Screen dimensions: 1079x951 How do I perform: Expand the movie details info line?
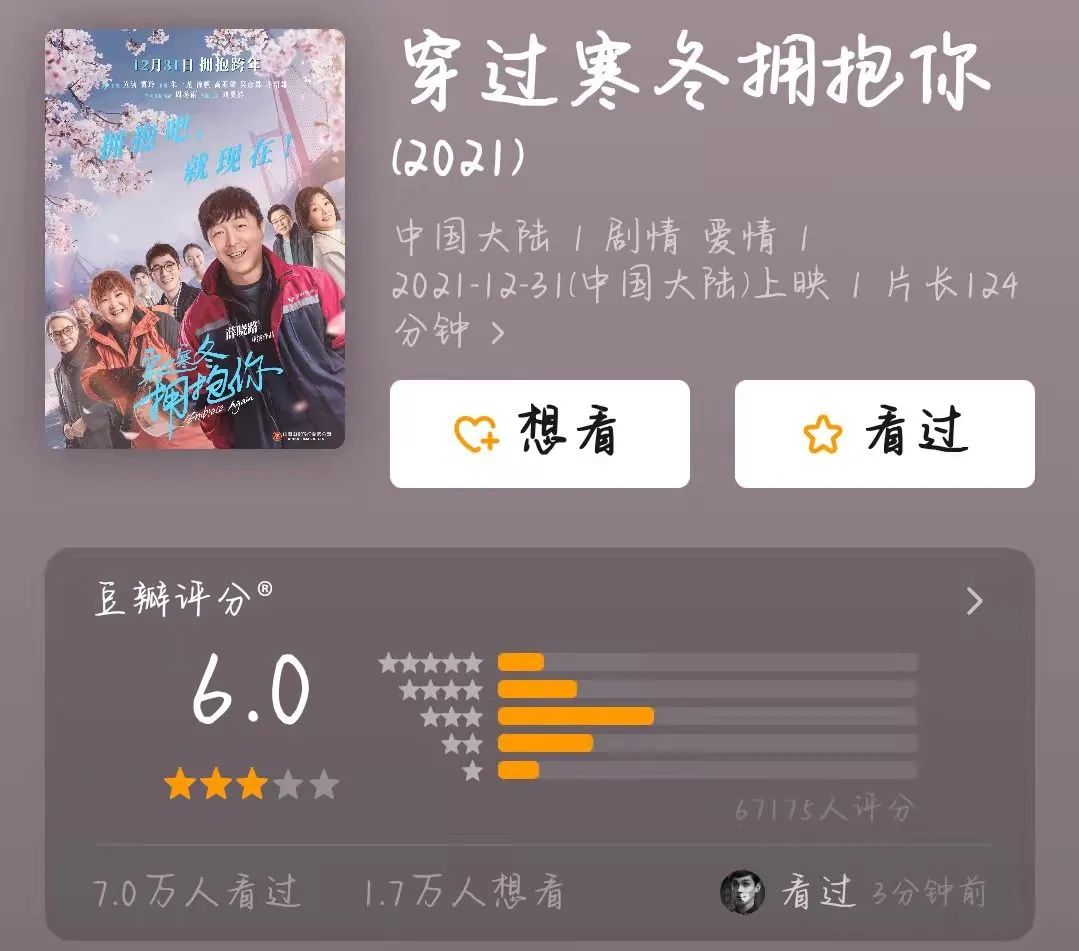(x=498, y=332)
